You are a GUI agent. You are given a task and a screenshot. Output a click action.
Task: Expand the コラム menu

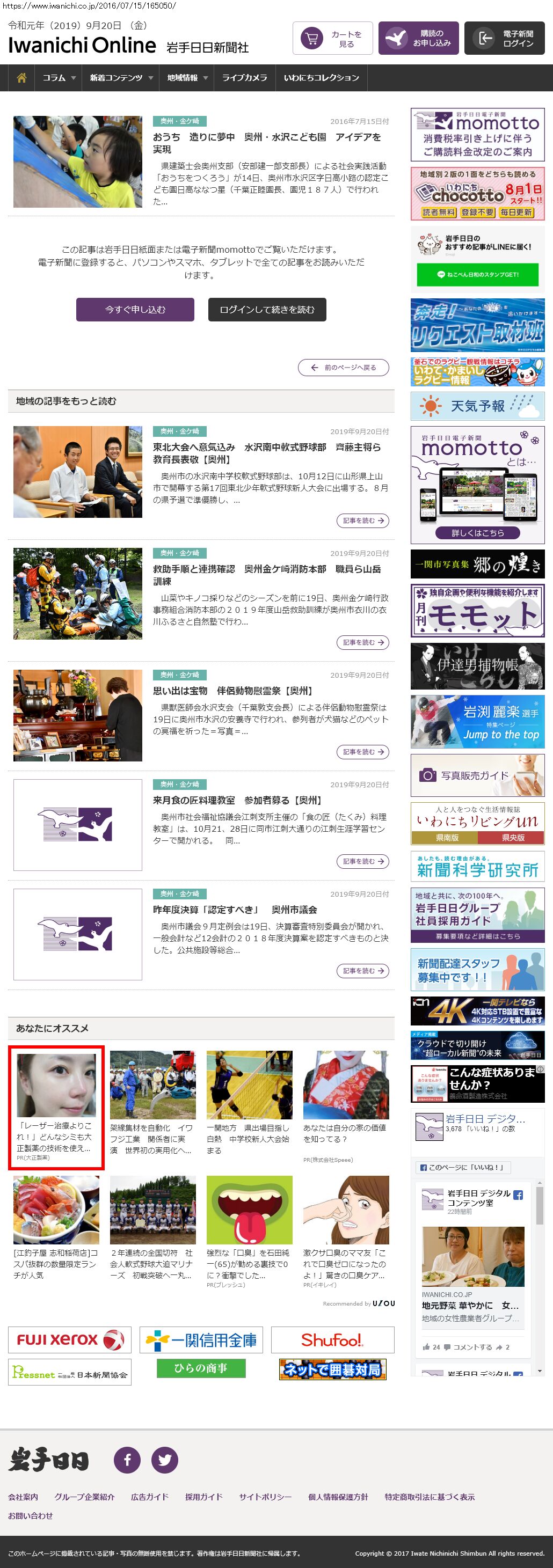(x=59, y=78)
